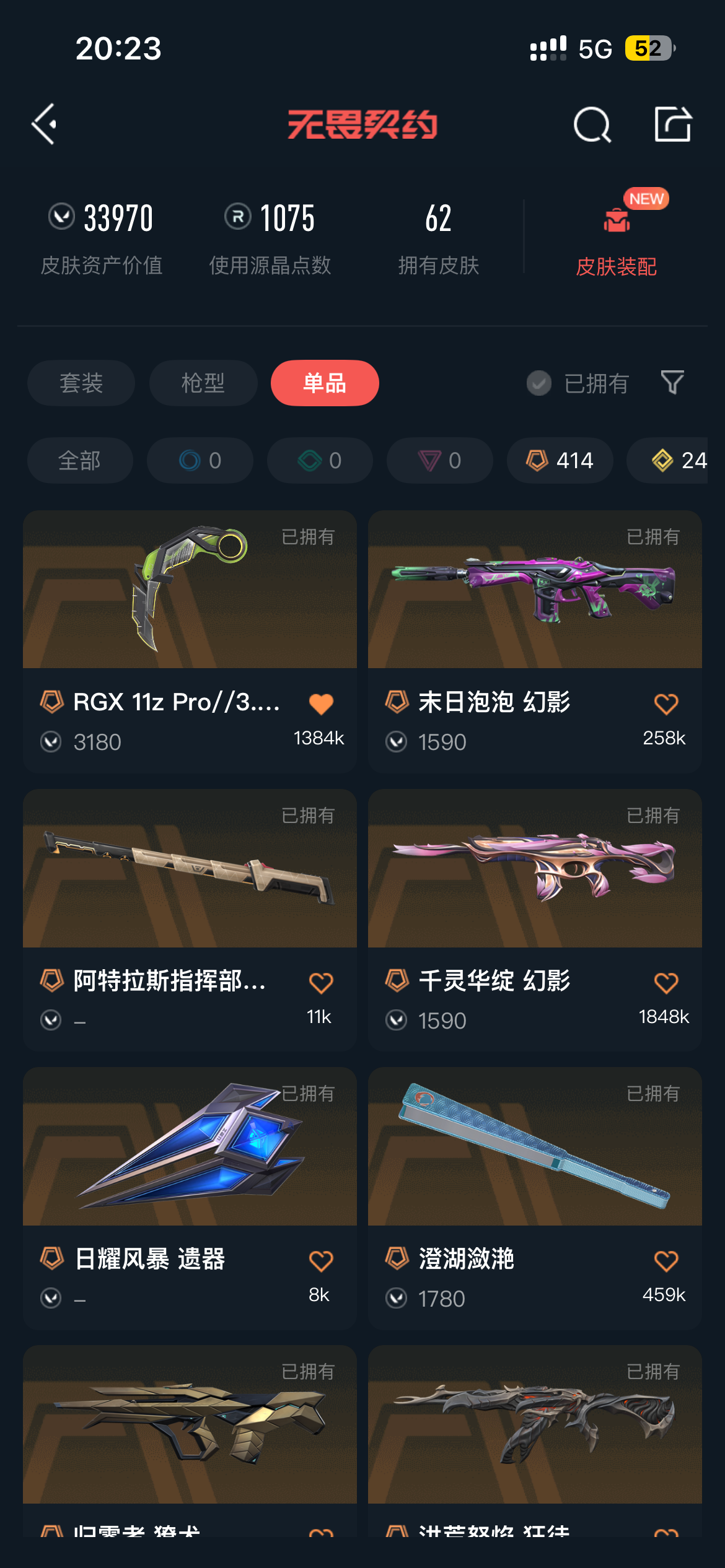Toggle the 已拥有 owned filter
Image resolution: width=725 pixels, height=1568 pixels.
(578, 383)
